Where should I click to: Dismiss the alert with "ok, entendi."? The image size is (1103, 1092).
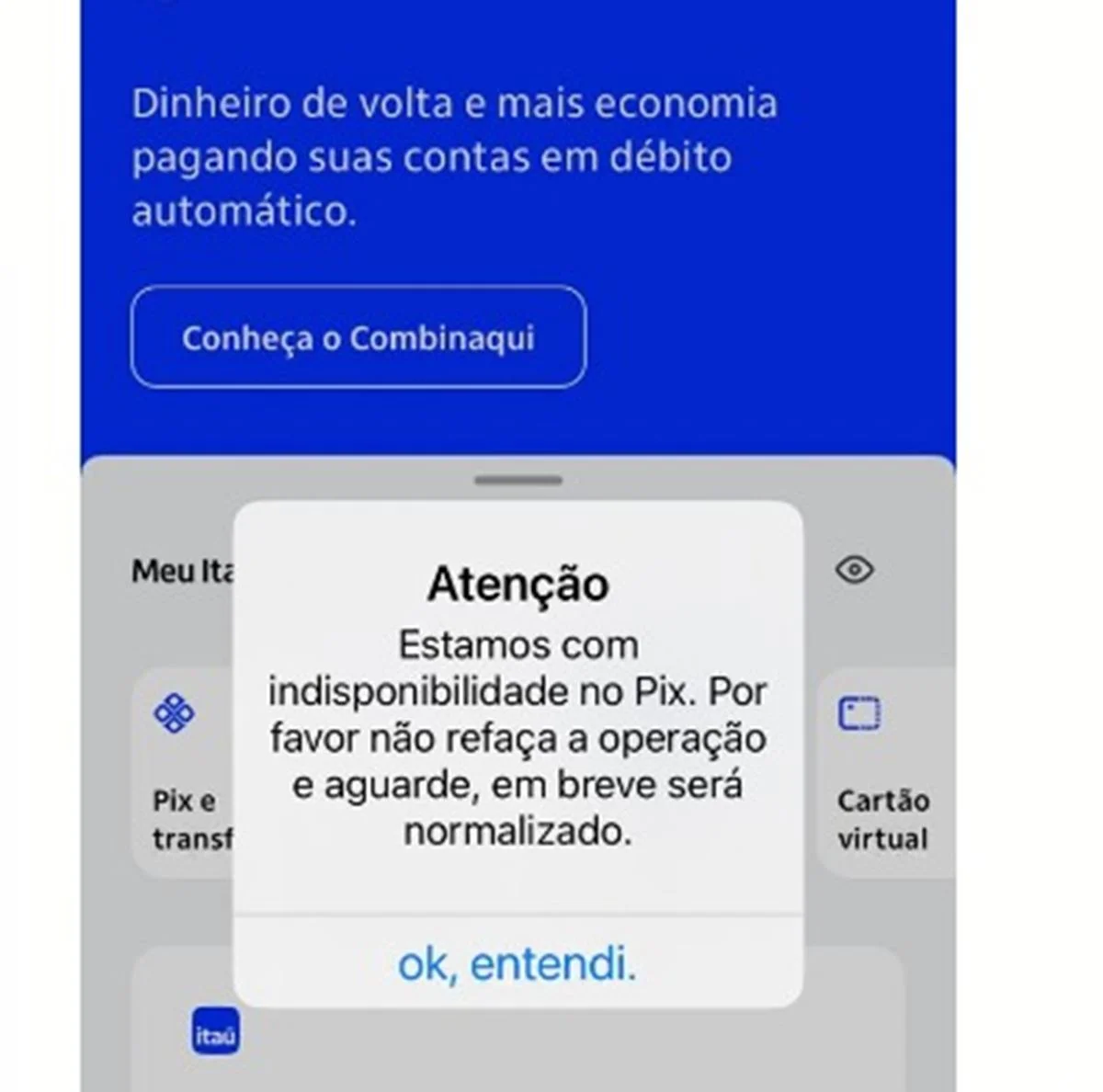[517, 964]
